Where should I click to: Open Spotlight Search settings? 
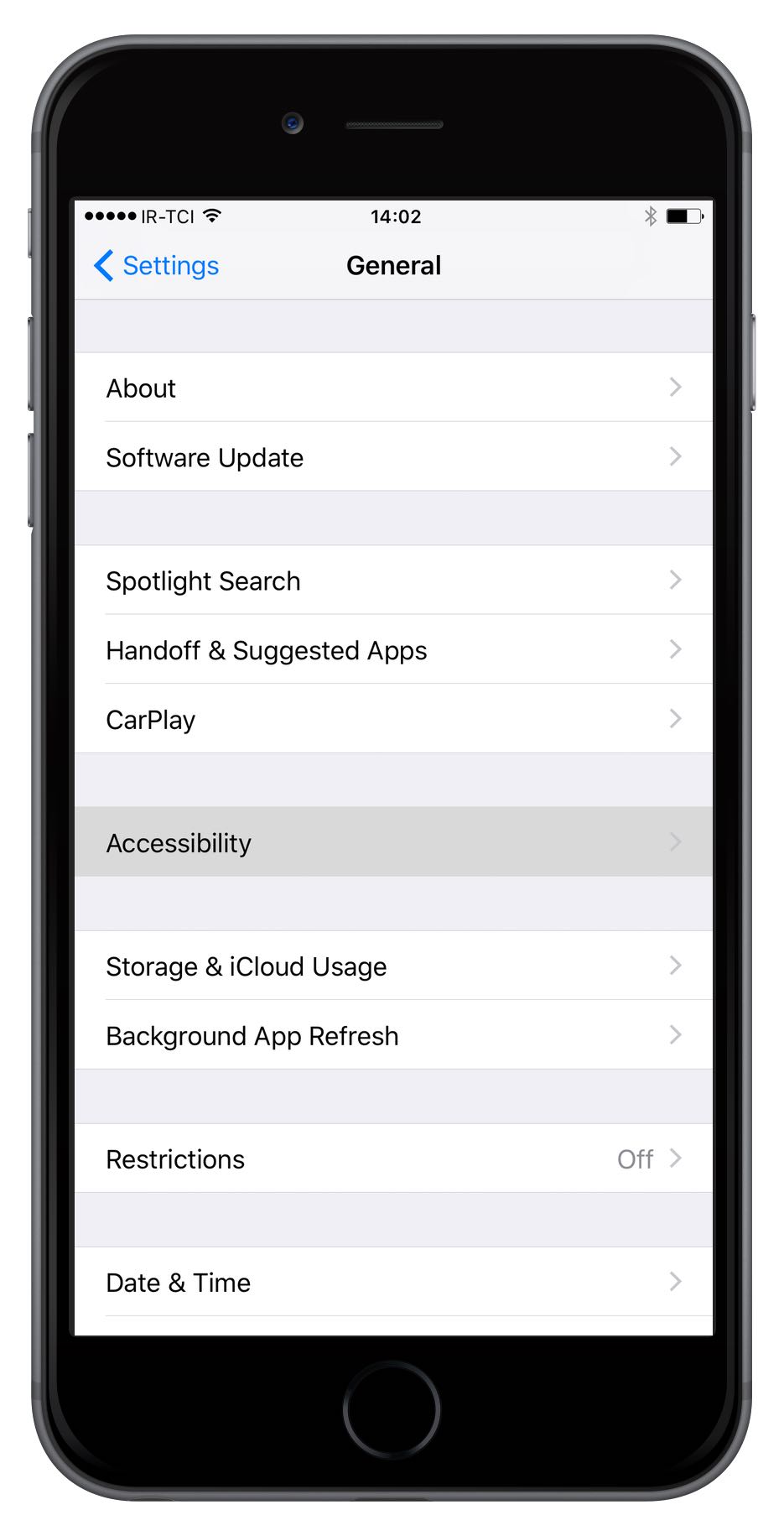pyautogui.click(x=392, y=581)
